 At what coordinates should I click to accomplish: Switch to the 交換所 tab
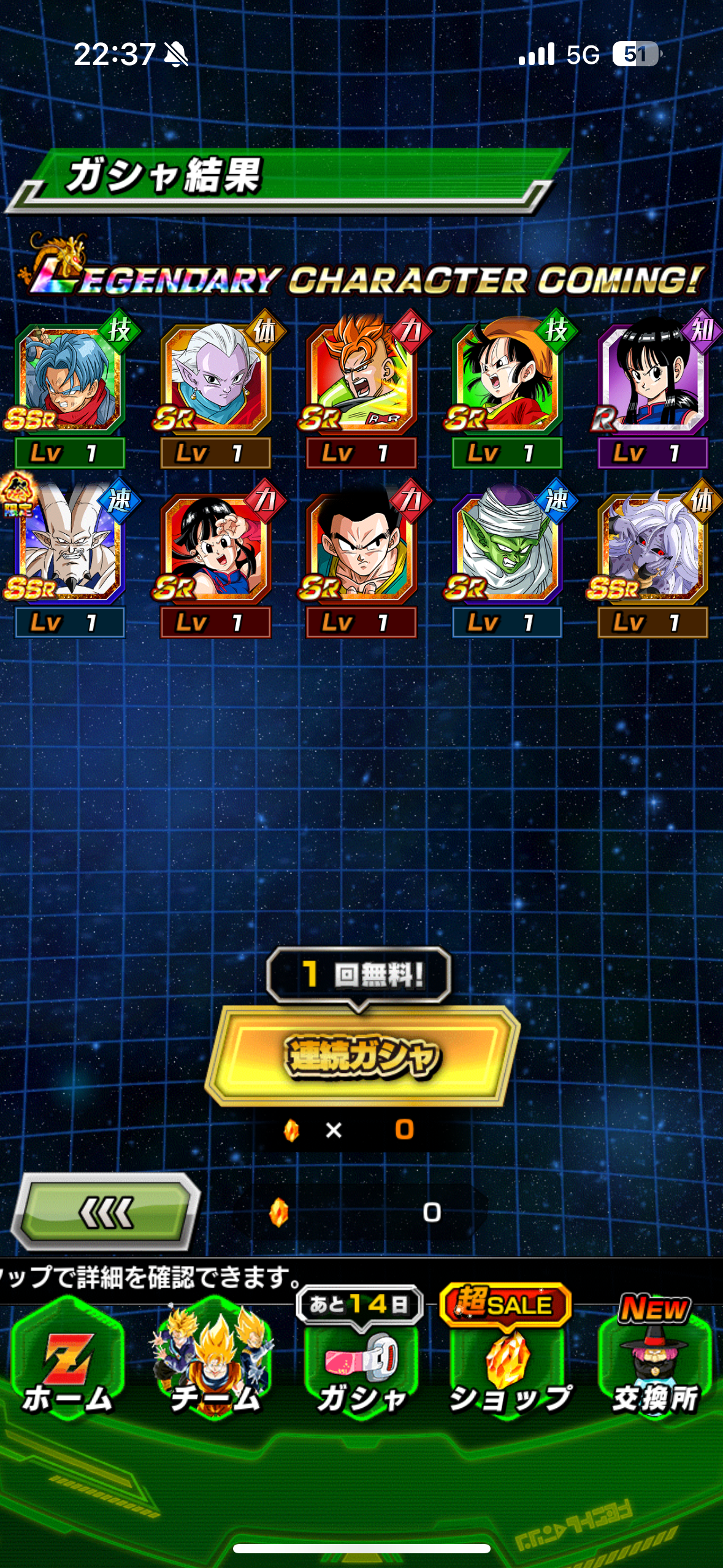click(654, 1358)
